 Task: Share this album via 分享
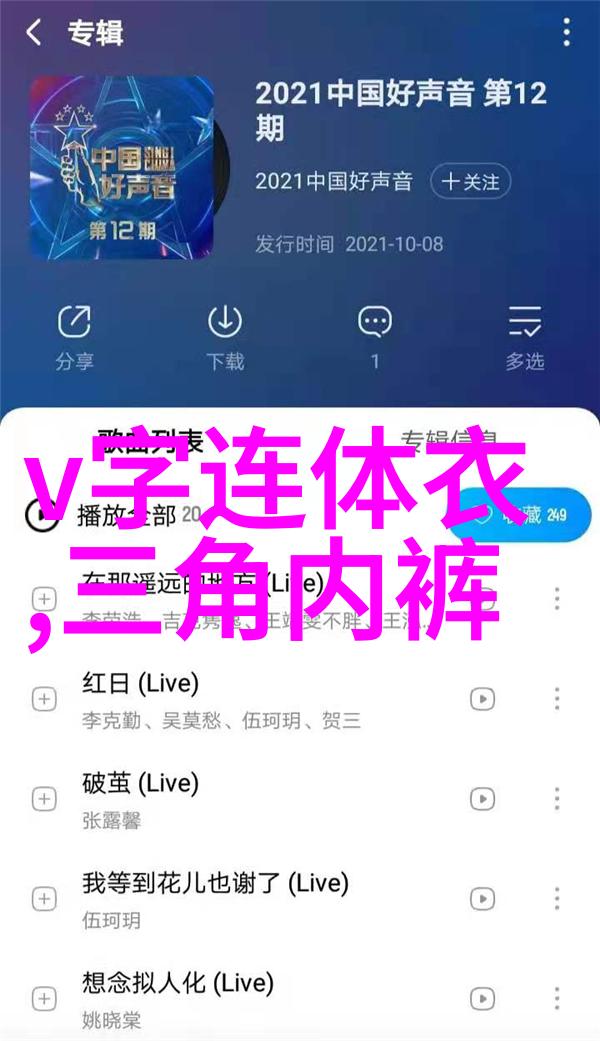(73, 336)
